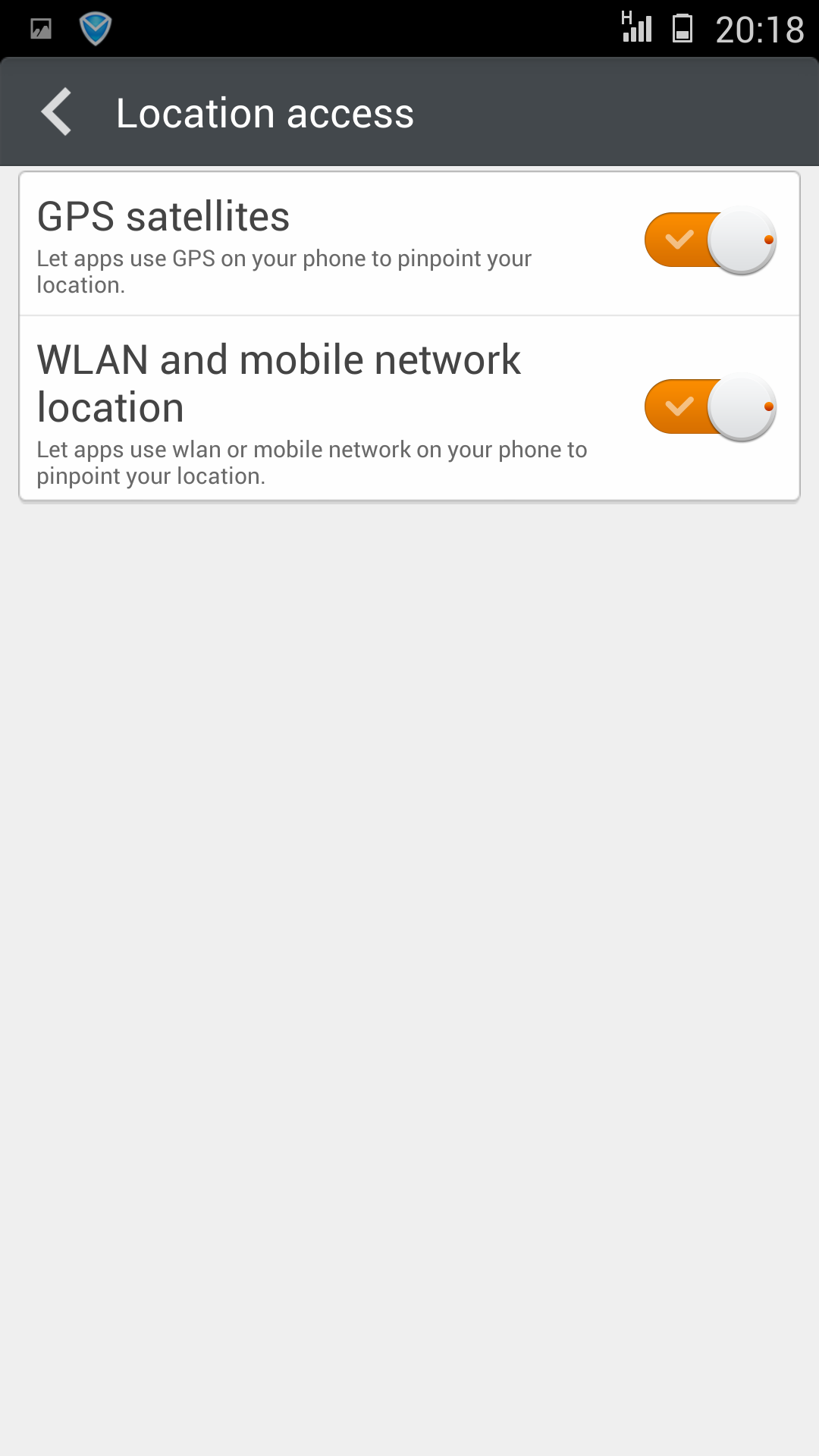
Task: Go back from Location access
Action: coord(58,112)
